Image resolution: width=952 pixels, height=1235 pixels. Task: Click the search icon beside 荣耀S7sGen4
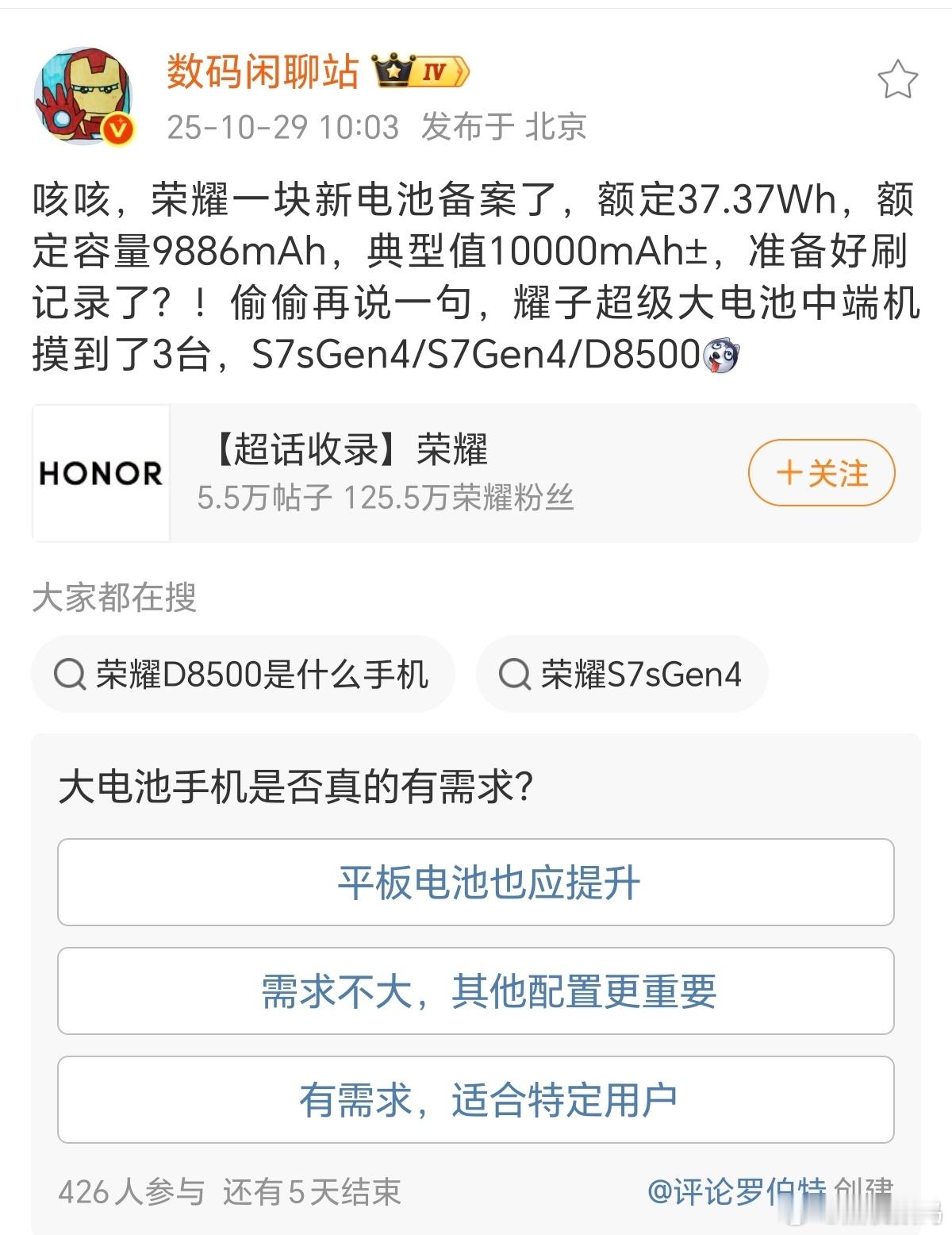click(x=516, y=674)
